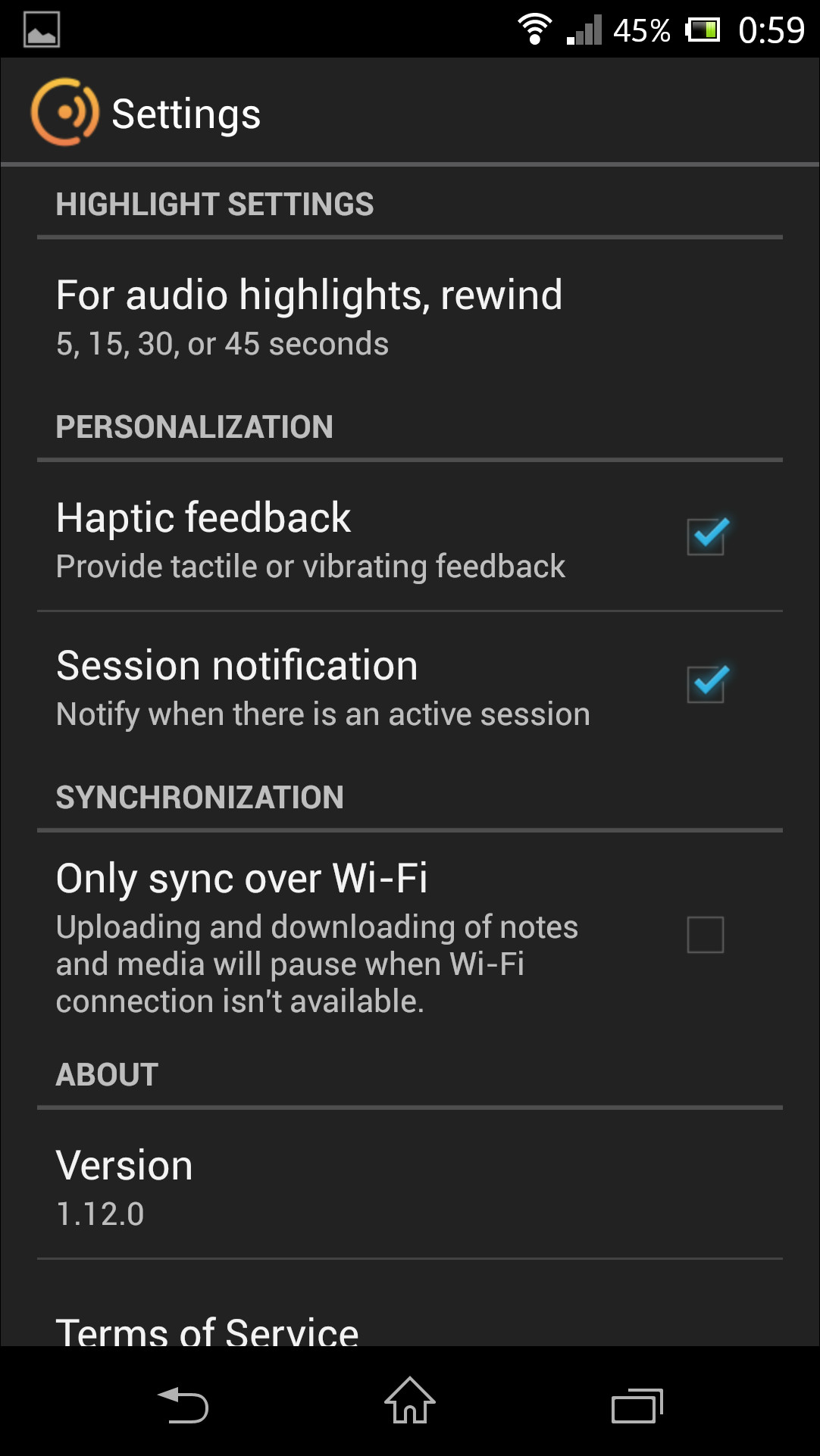
Task: Tap the clock showing 0:59
Action: pos(770,29)
